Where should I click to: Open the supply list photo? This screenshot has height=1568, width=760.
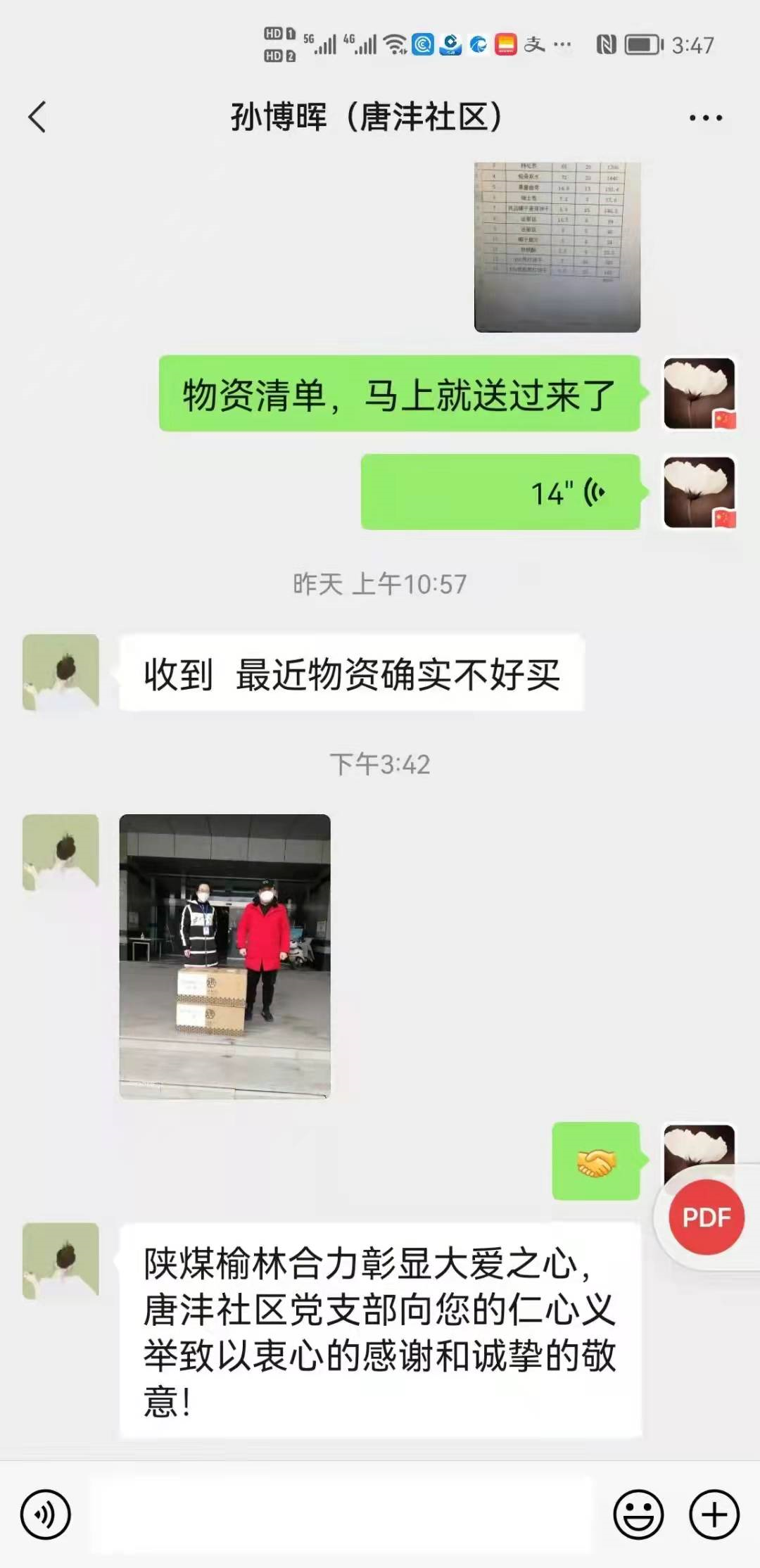[x=557, y=246]
